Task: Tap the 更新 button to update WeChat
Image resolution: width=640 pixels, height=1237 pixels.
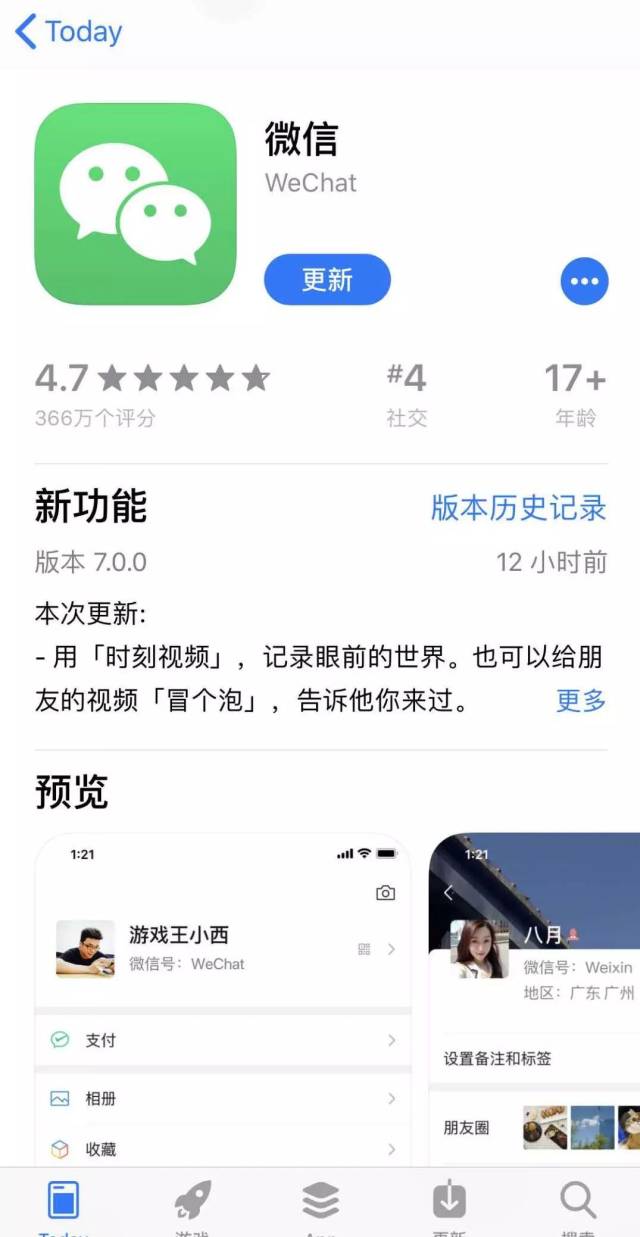Action: click(x=327, y=279)
